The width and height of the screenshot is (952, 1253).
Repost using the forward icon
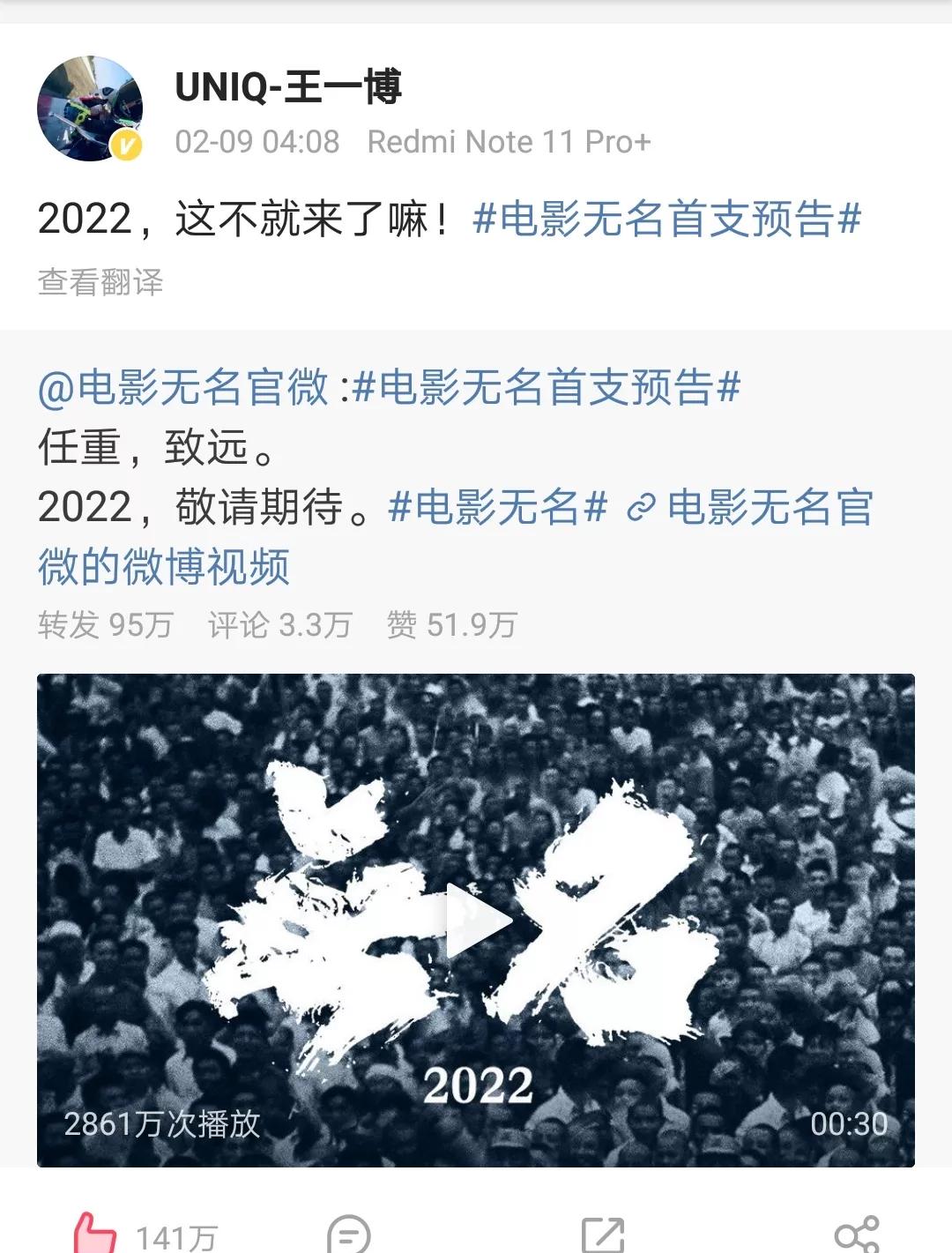(x=603, y=1234)
